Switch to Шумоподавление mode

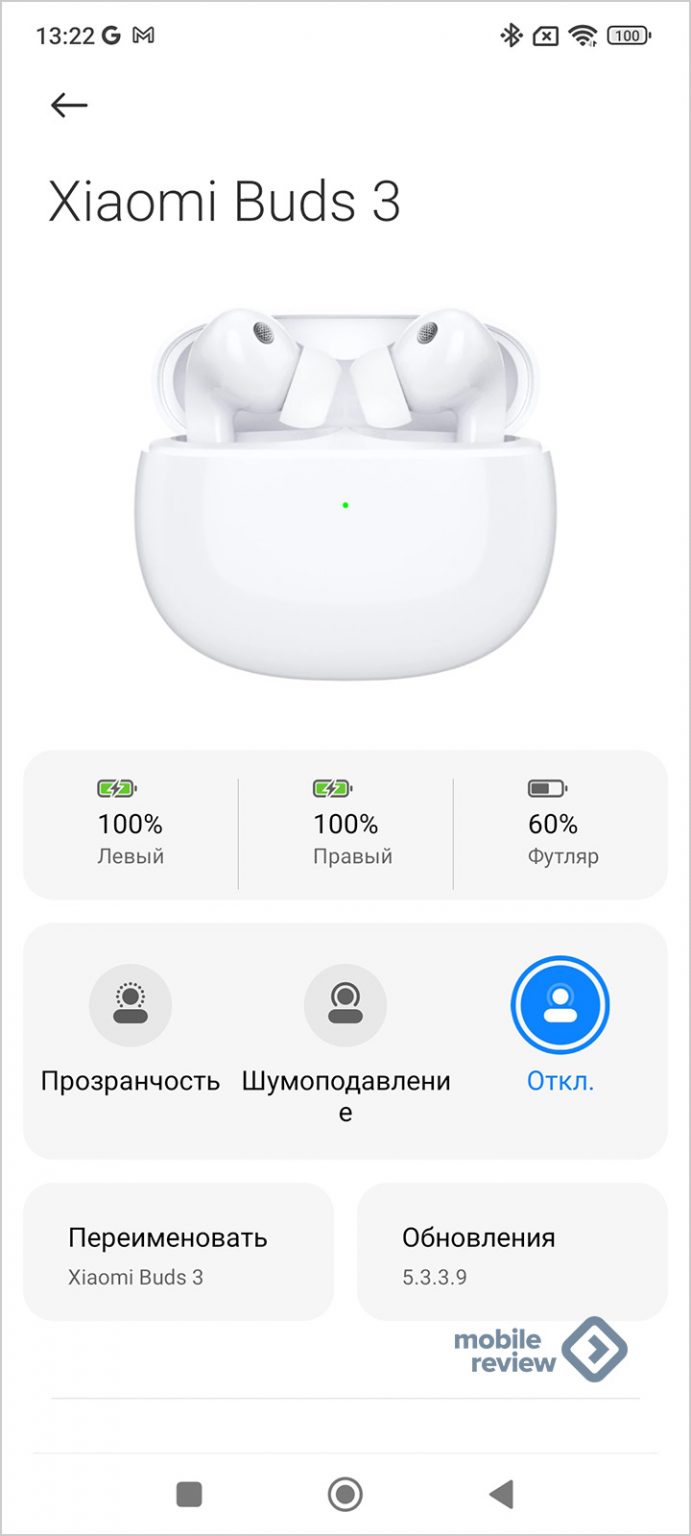pos(345,1006)
